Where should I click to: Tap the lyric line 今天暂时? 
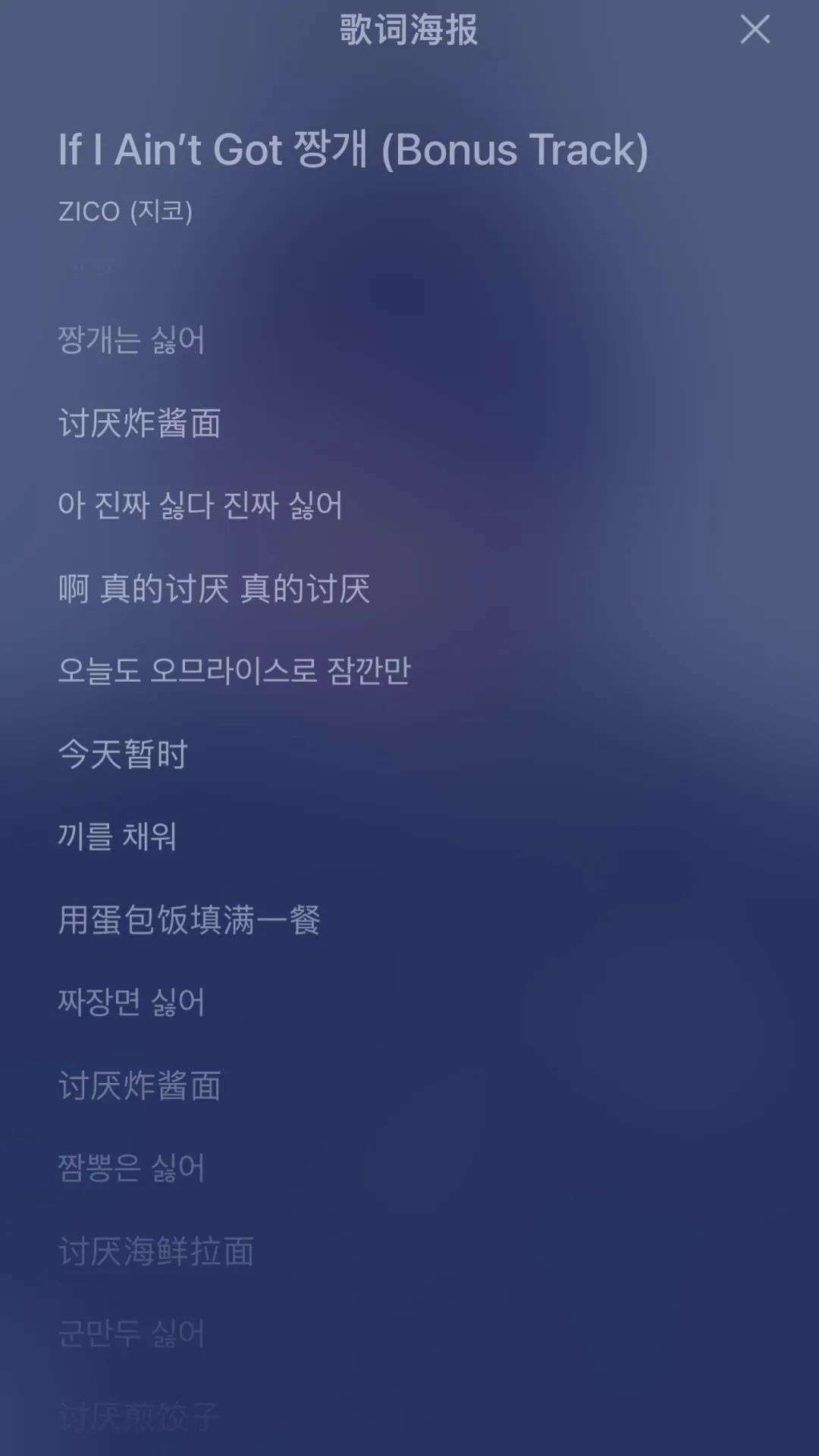123,754
